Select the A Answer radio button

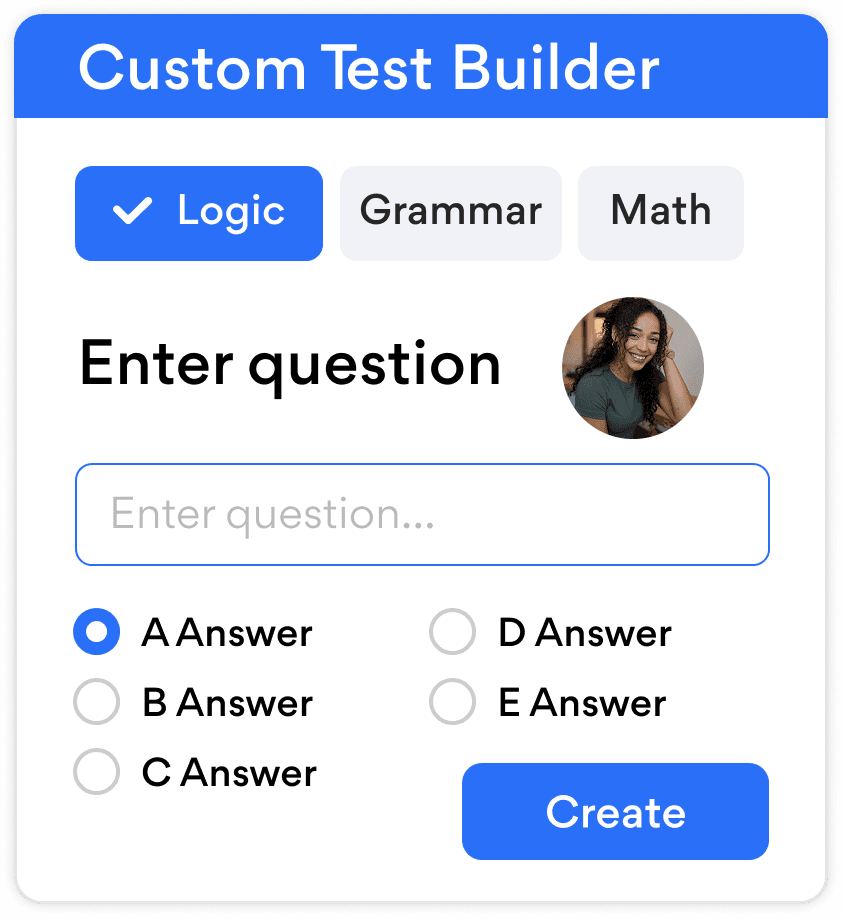pyautogui.click(x=96, y=631)
